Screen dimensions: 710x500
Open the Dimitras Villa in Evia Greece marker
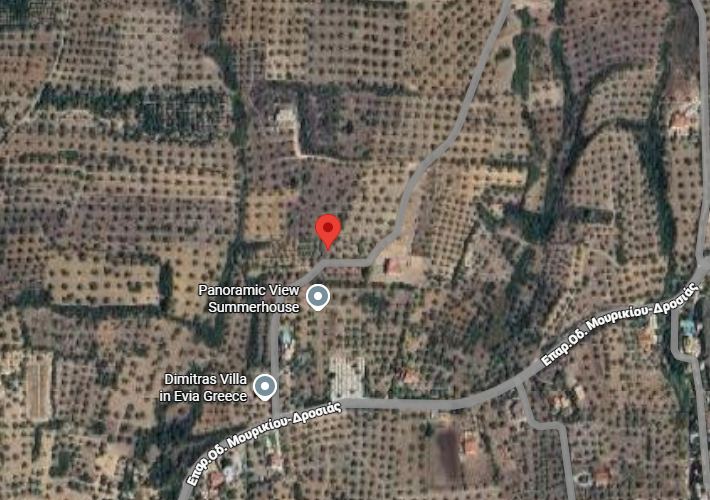(265, 387)
